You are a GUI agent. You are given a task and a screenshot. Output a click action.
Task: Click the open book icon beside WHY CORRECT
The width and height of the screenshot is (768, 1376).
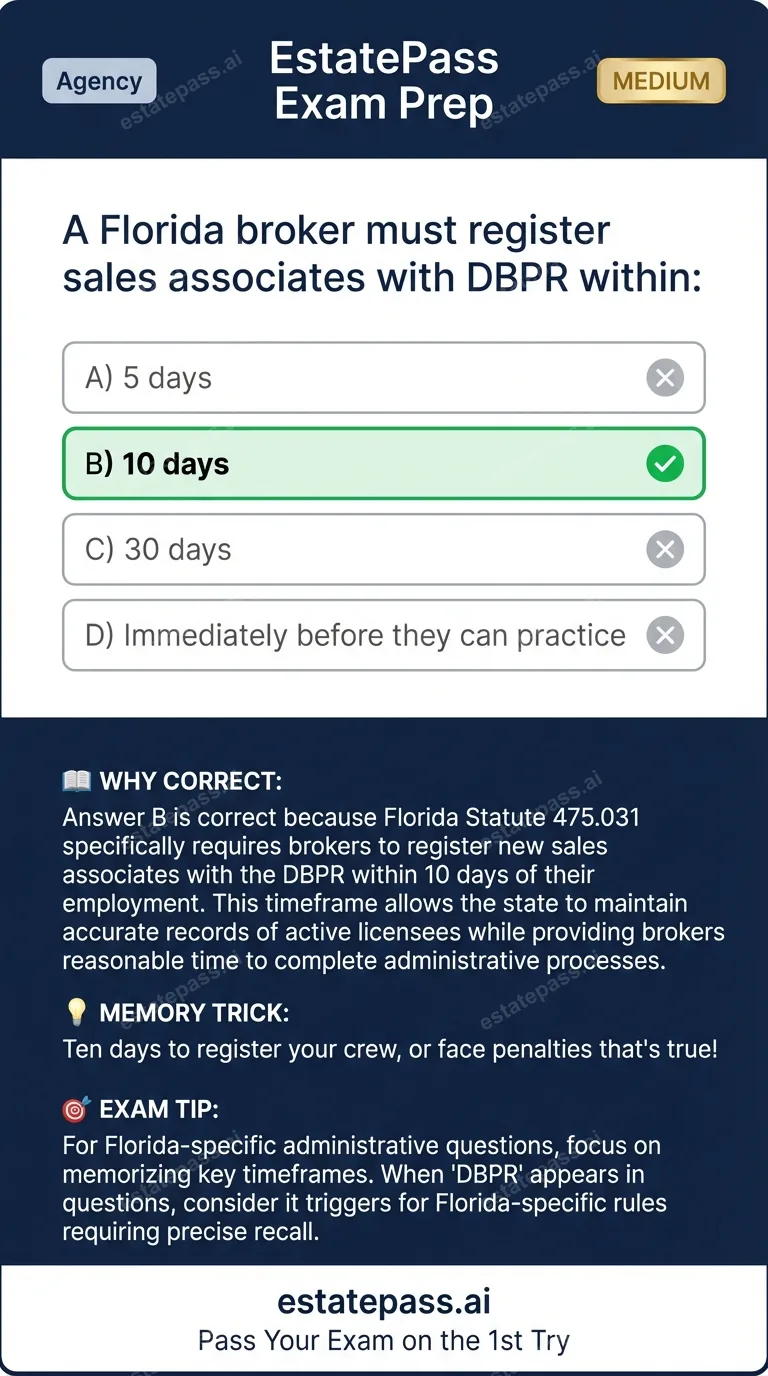click(x=77, y=781)
